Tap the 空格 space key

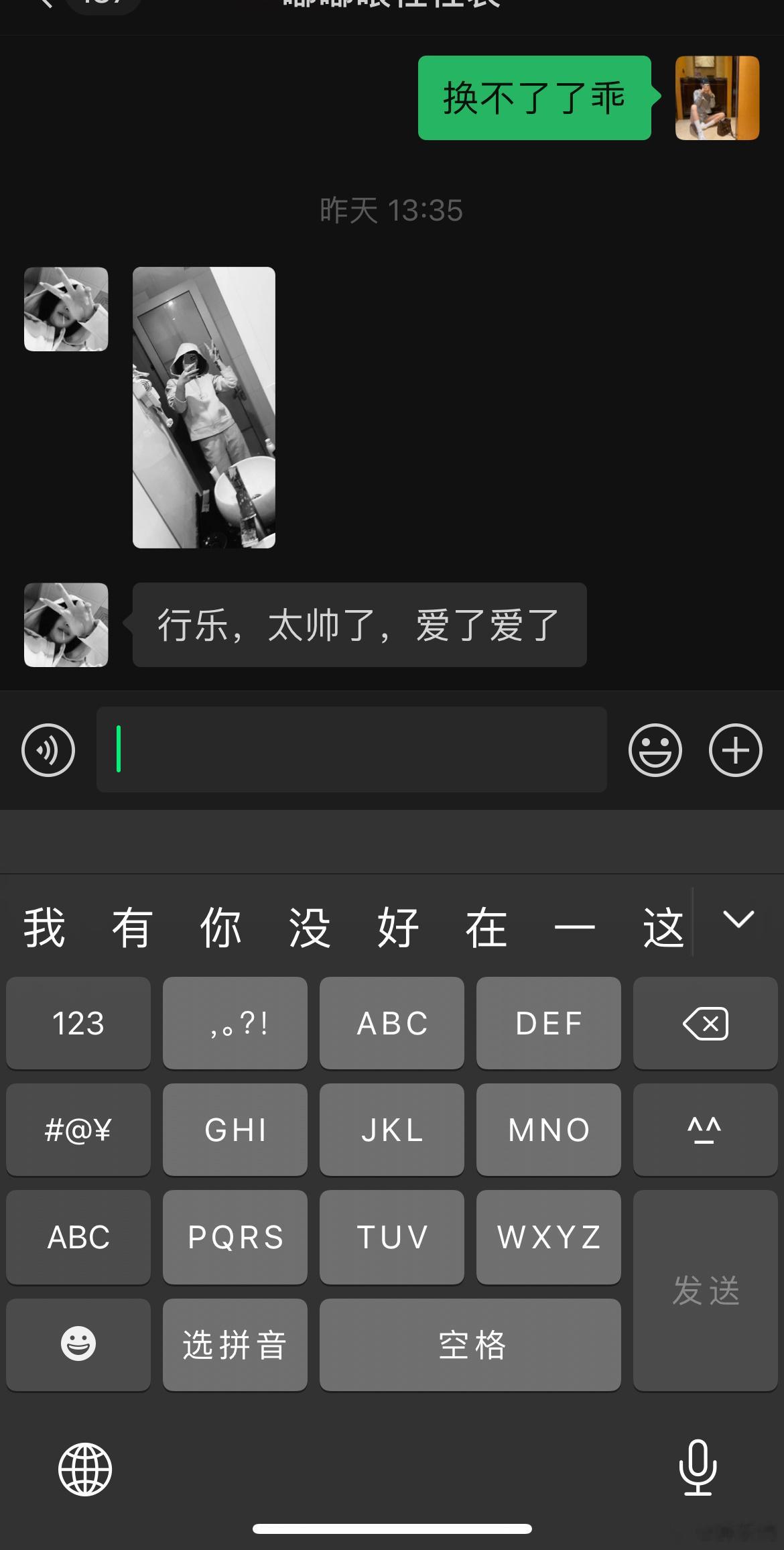(470, 1345)
